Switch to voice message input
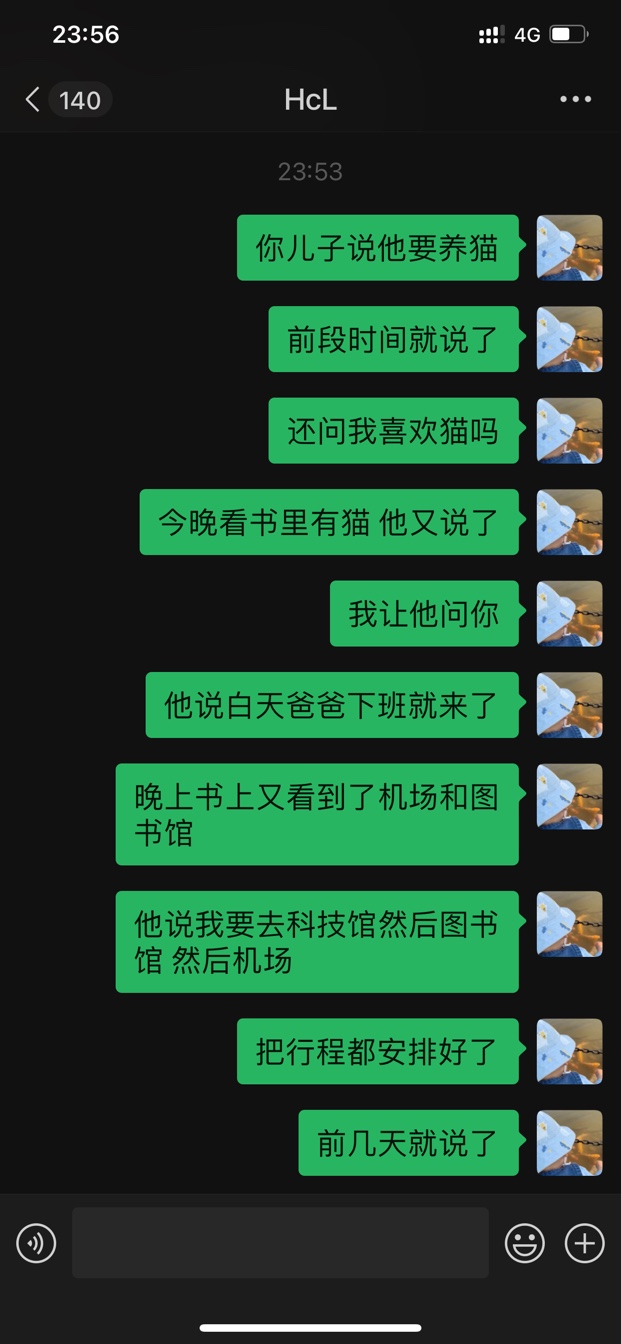The width and height of the screenshot is (621, 1344). coord(36,1243)
